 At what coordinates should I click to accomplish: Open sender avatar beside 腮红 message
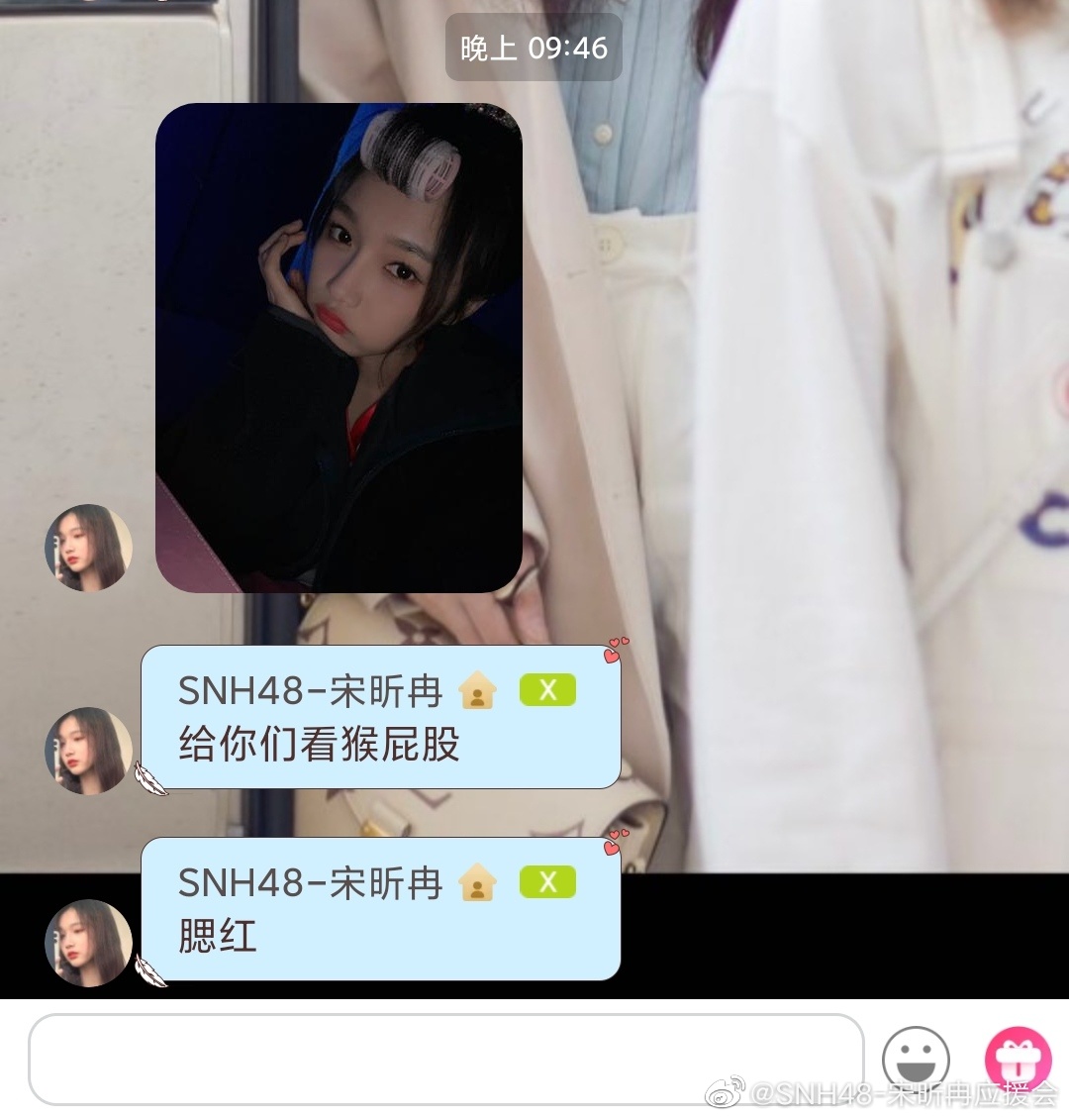(x=88, y=943)
